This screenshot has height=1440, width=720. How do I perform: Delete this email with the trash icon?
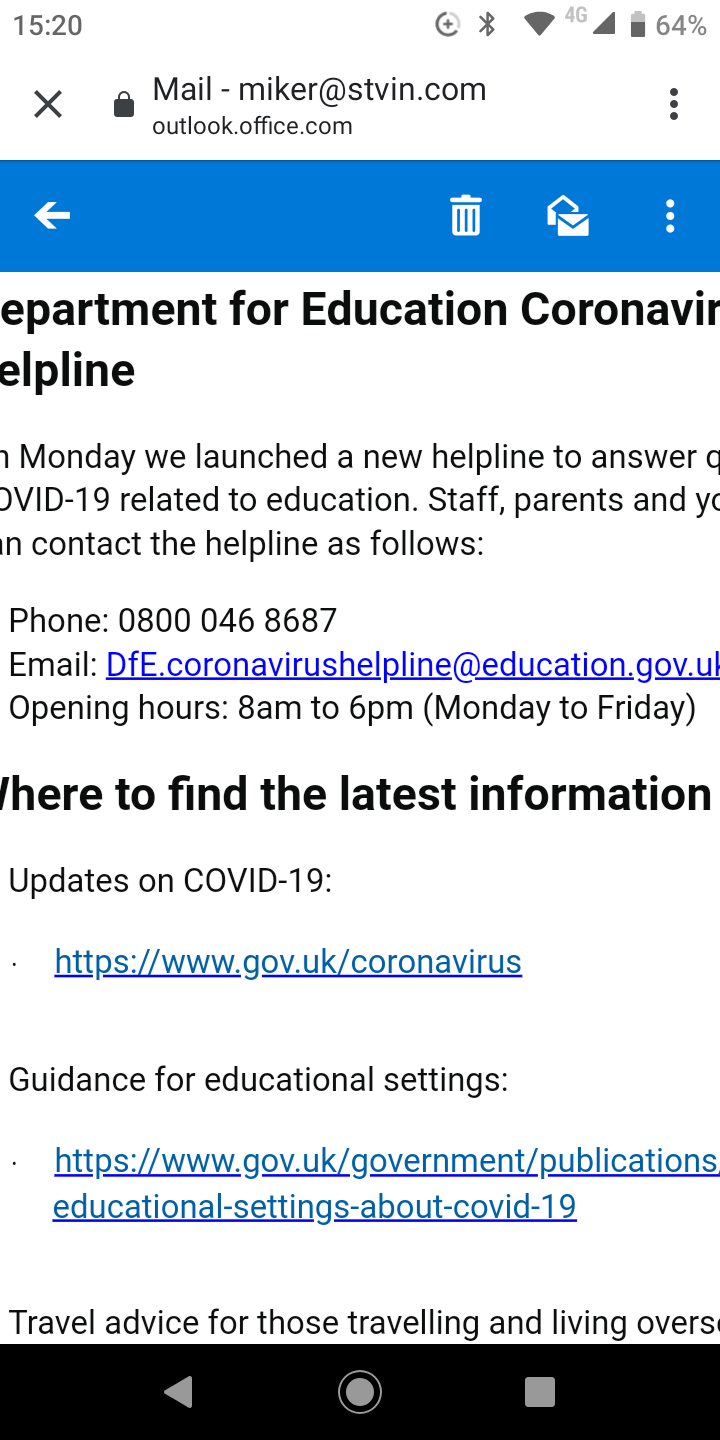coord(466,215)
